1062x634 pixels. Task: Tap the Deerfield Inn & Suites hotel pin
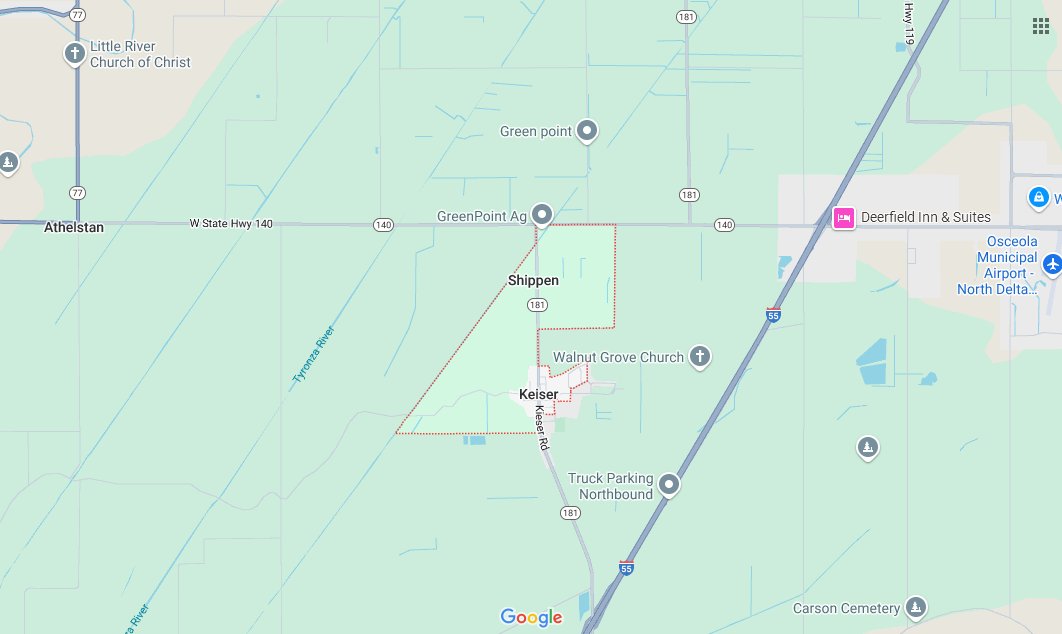point(843,217)
